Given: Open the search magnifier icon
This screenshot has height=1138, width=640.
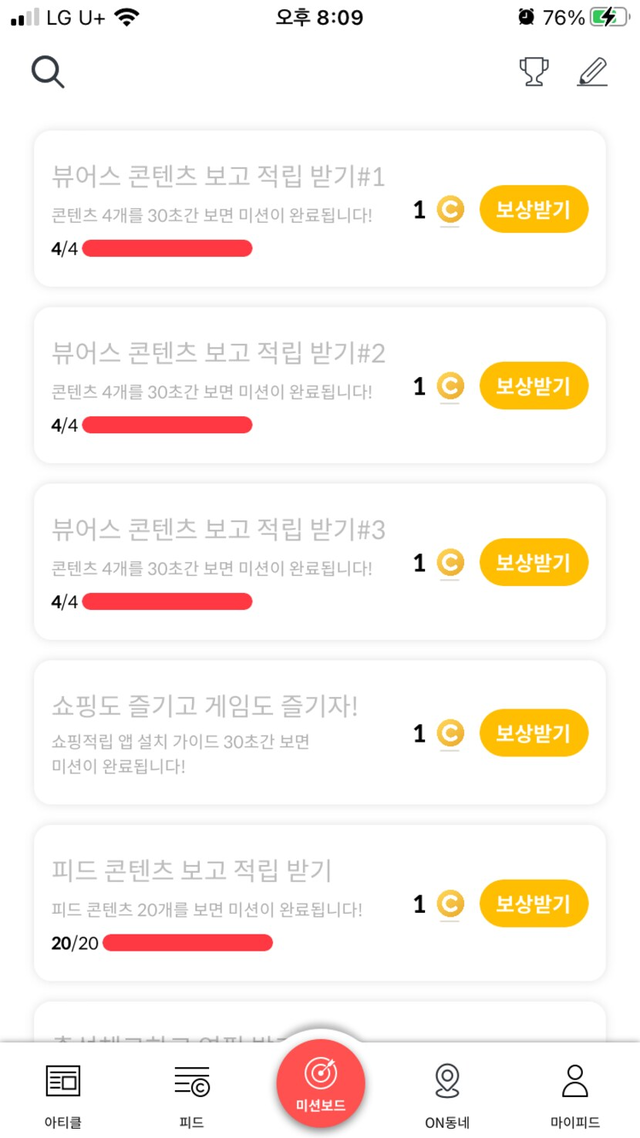Looking at the screenshot, I should [x=48, y=72].
